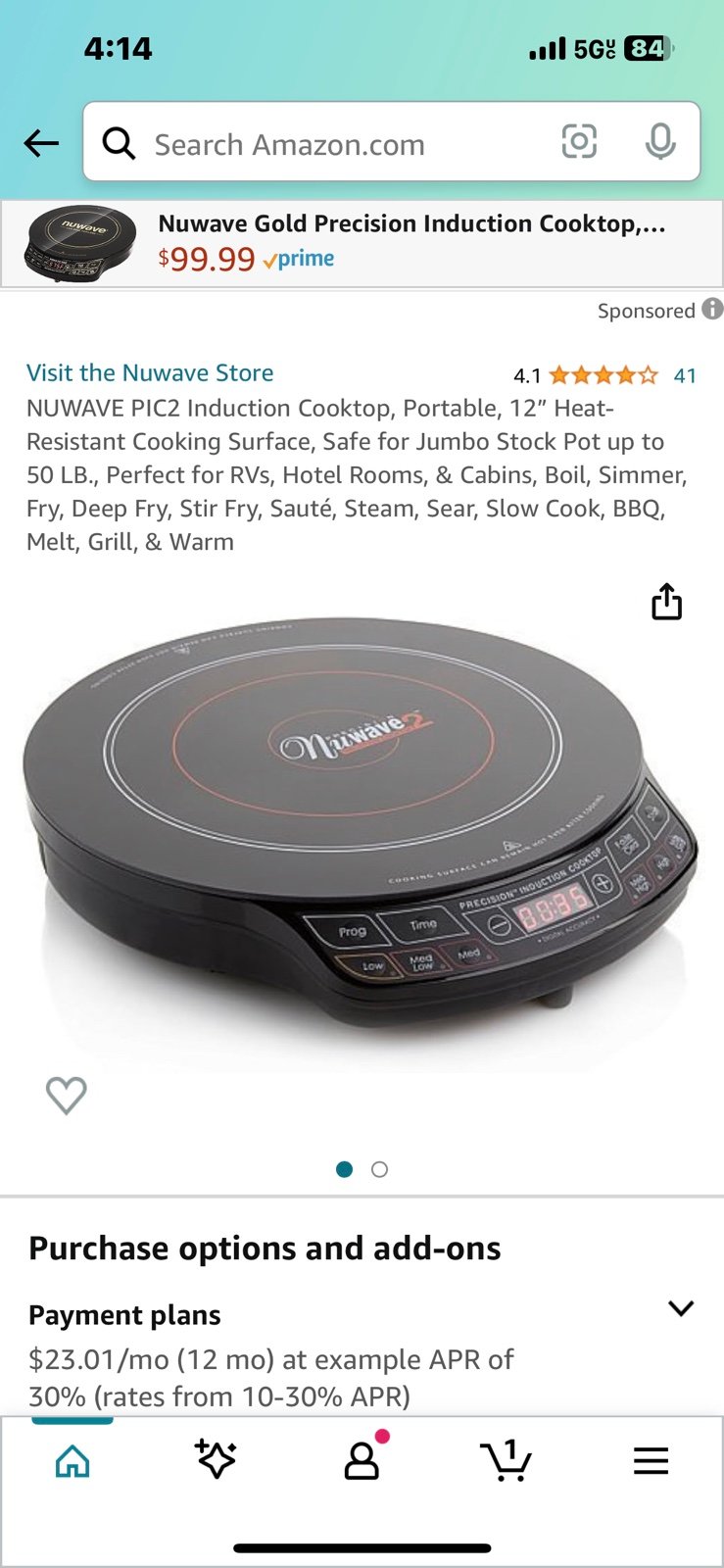Screen dimensions: 724x1568
Task: Switch to the Home tab
Action: (72, 1461)
